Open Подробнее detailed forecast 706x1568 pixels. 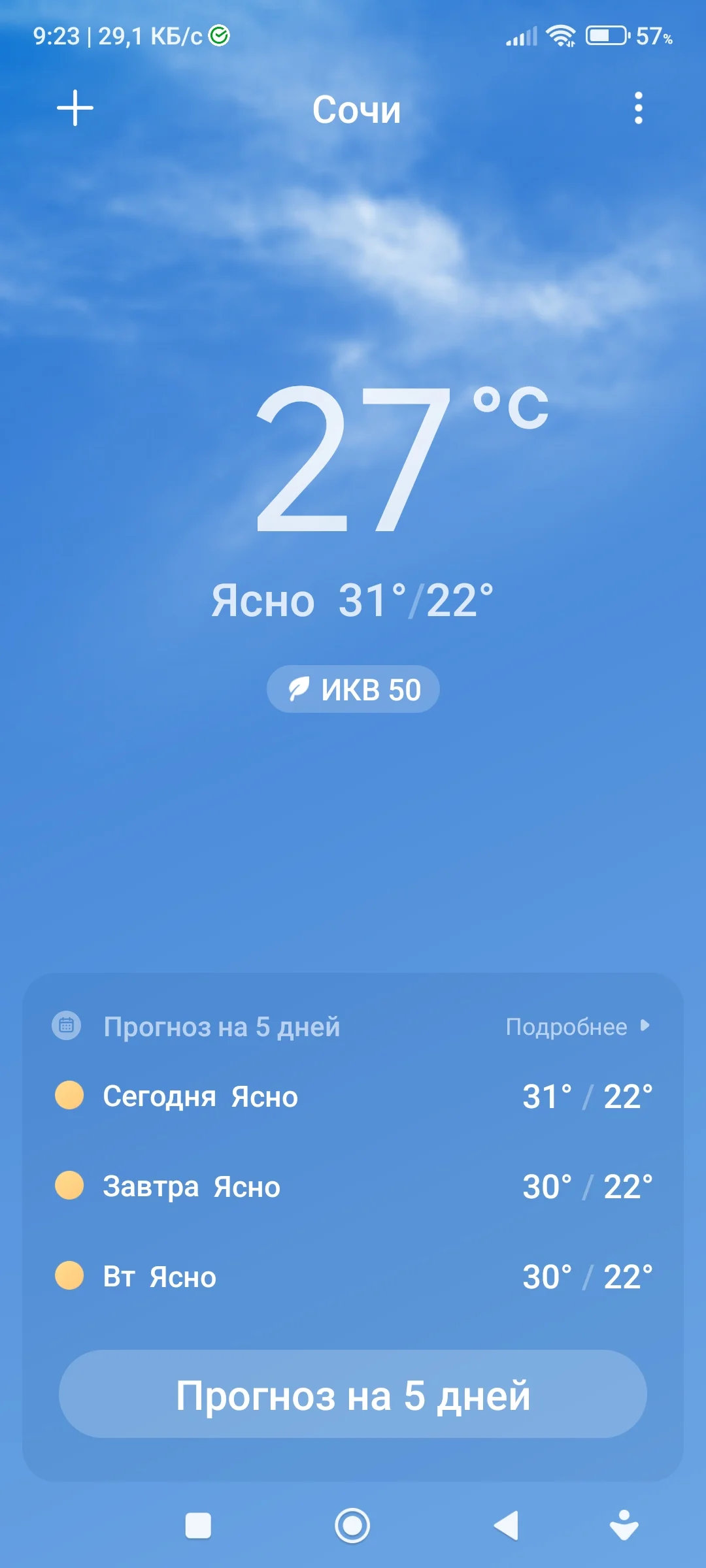[x=566, y=1026]
